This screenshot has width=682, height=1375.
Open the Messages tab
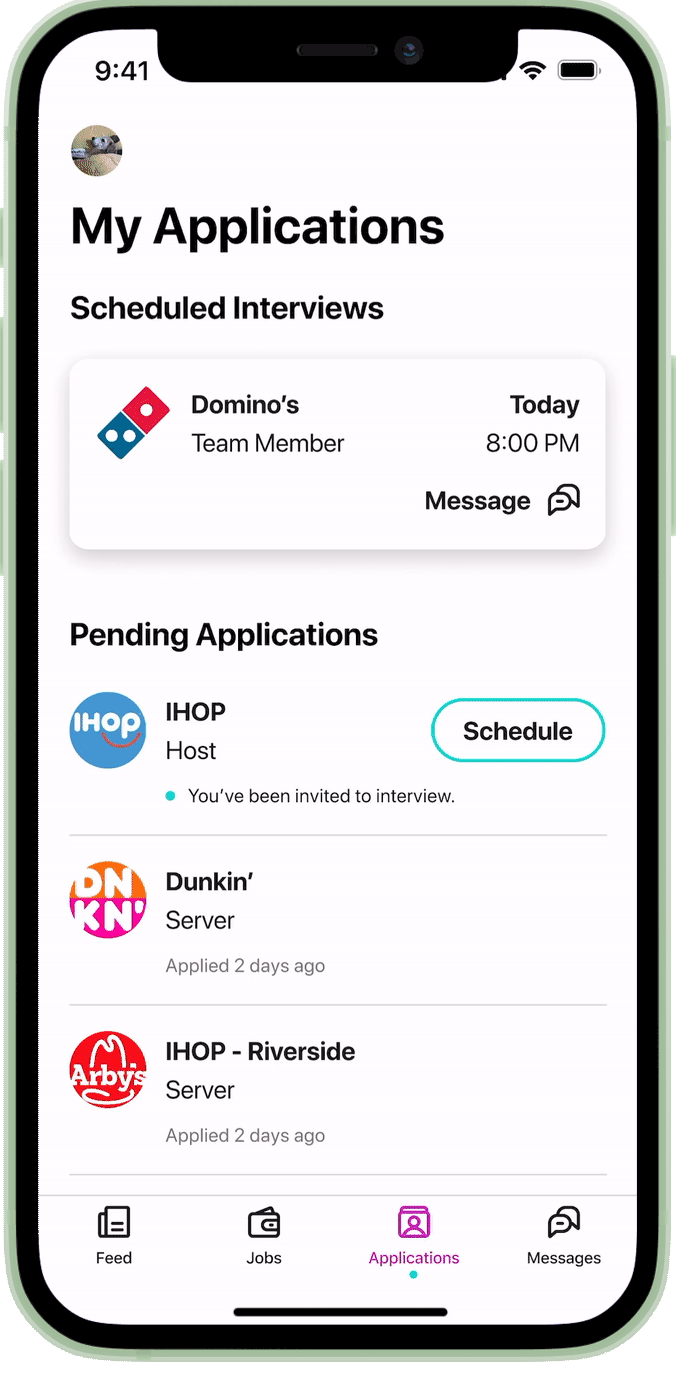tap(564, 1236)
